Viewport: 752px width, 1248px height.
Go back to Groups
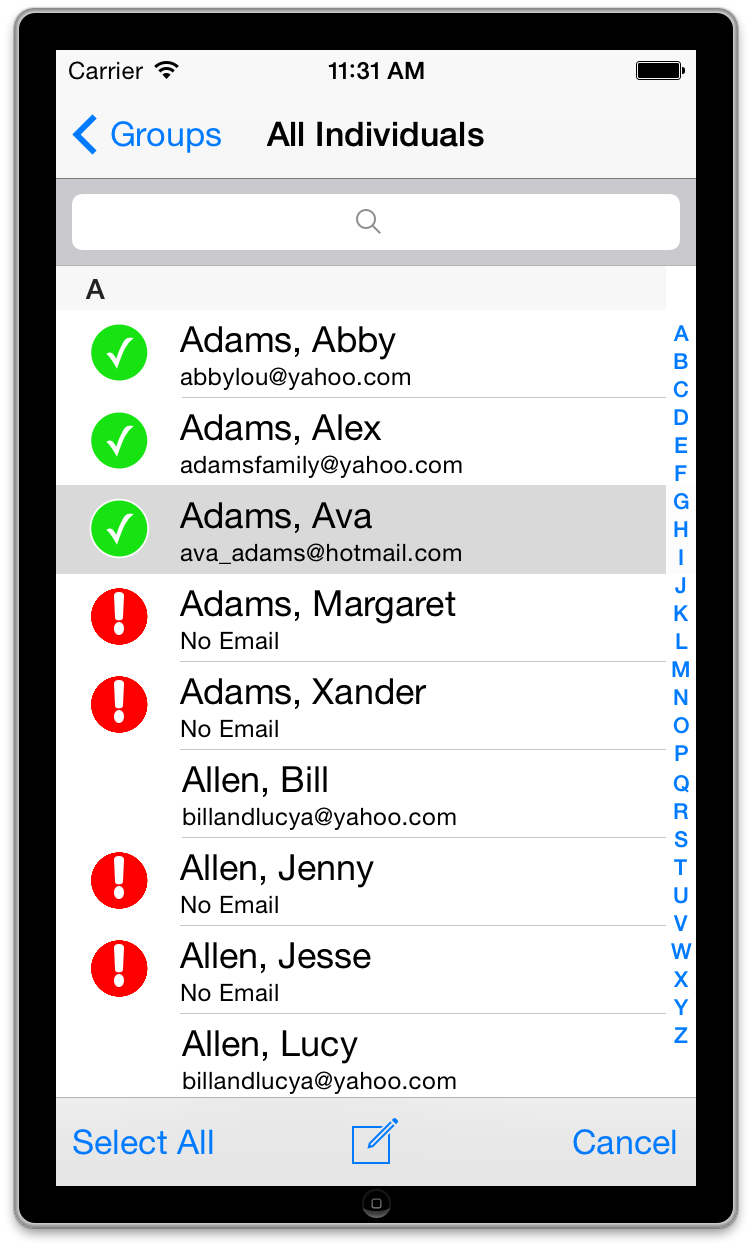[147, 135]
